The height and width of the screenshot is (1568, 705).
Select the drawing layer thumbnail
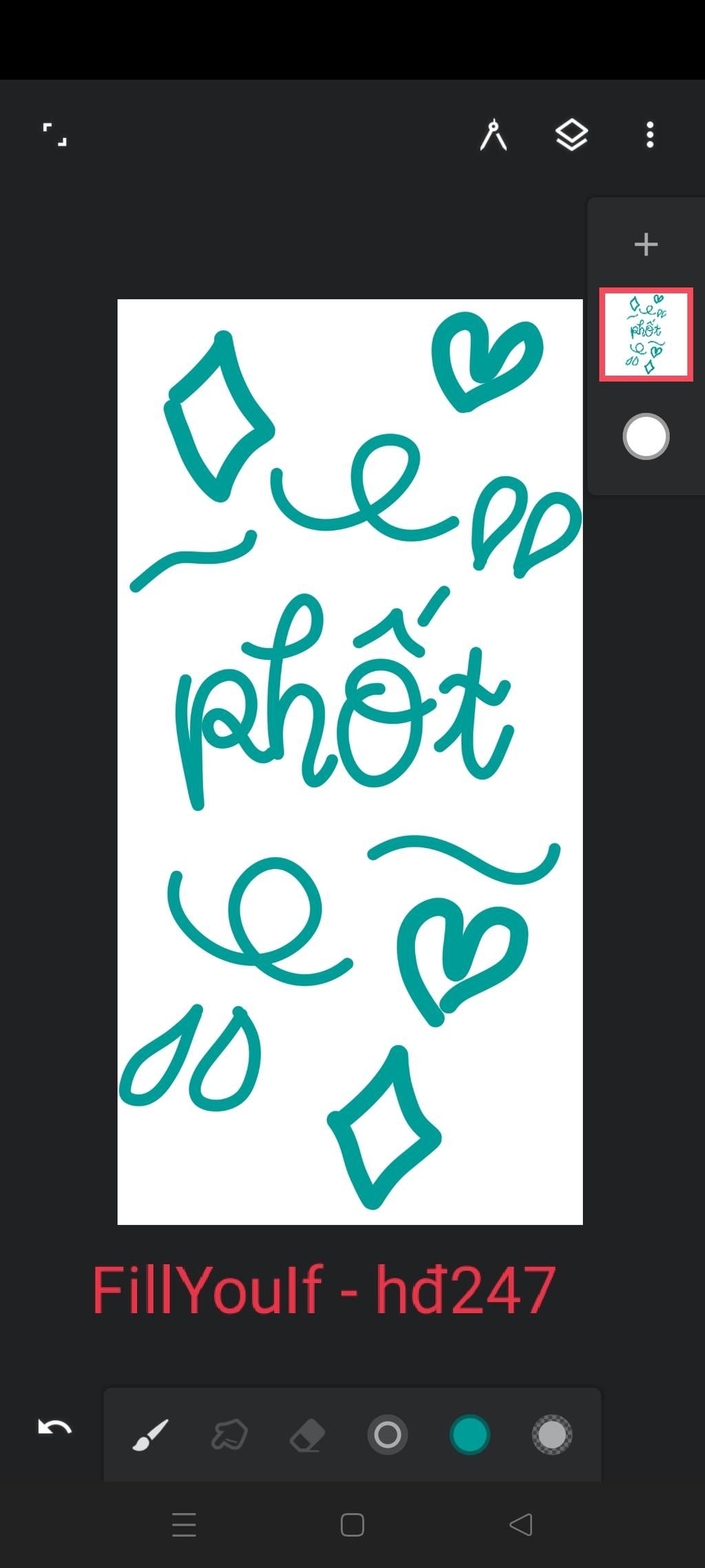pyautogui.click(x=646, y=334)
